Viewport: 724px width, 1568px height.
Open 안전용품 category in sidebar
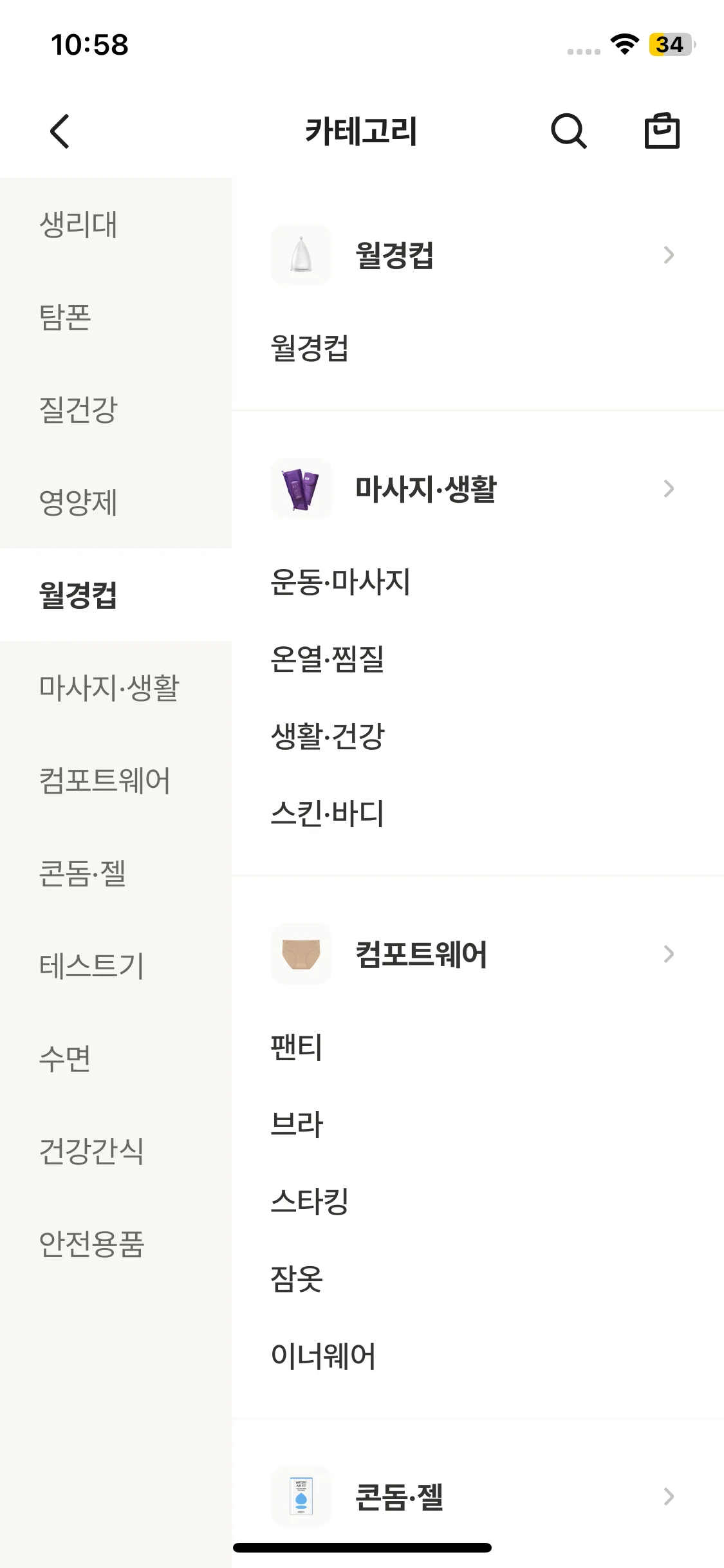(x=91, y=1244)
